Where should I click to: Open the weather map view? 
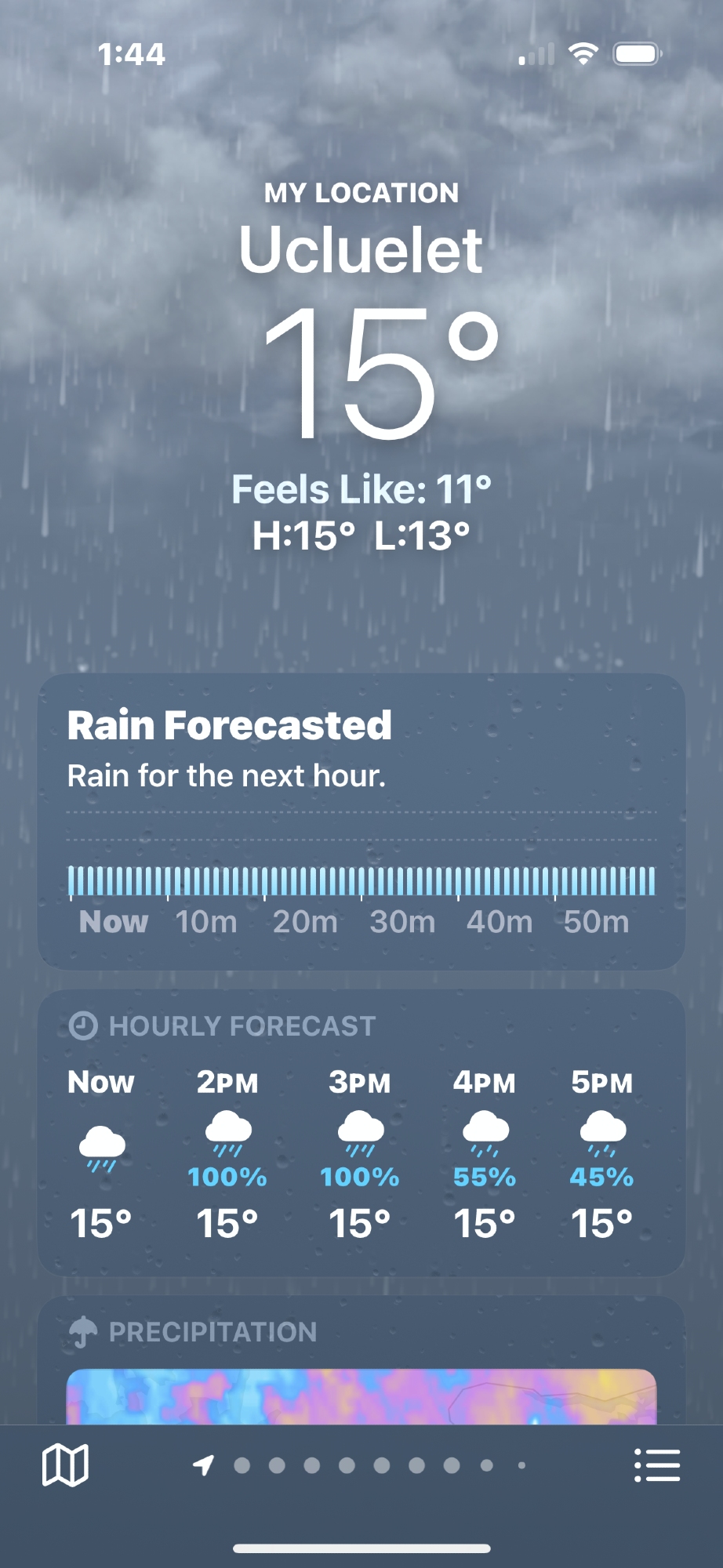tap(65, 1465)
